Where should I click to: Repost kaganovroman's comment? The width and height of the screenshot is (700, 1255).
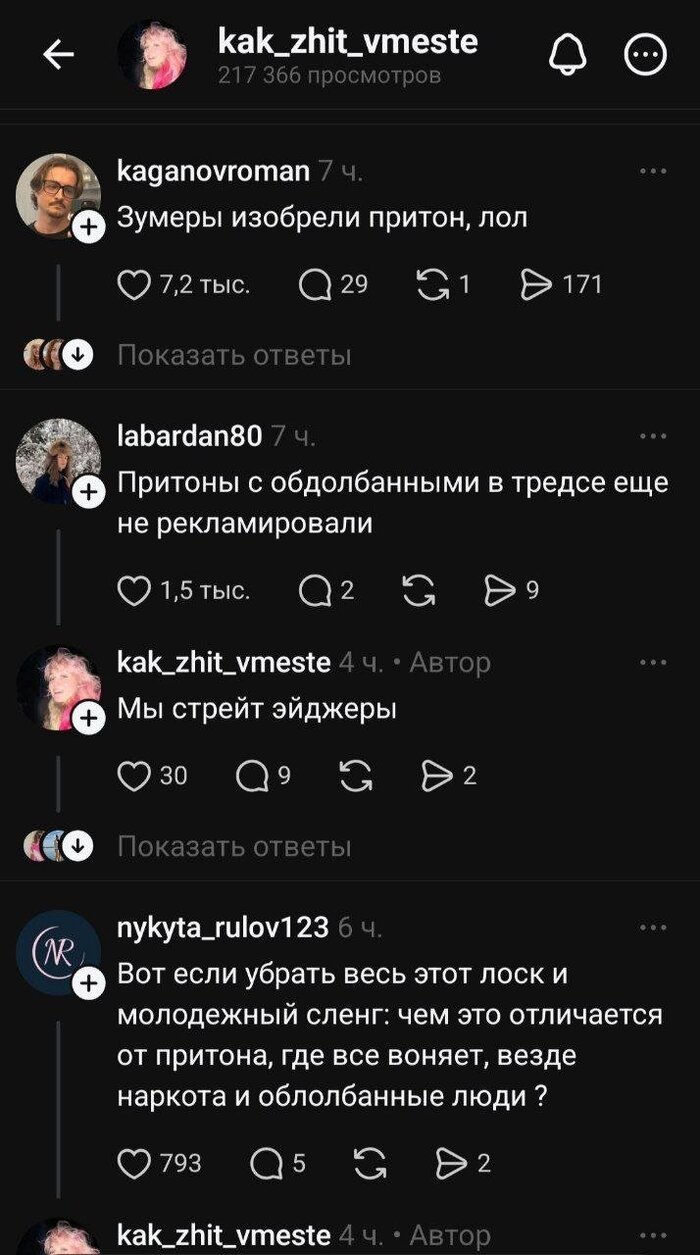432,286
